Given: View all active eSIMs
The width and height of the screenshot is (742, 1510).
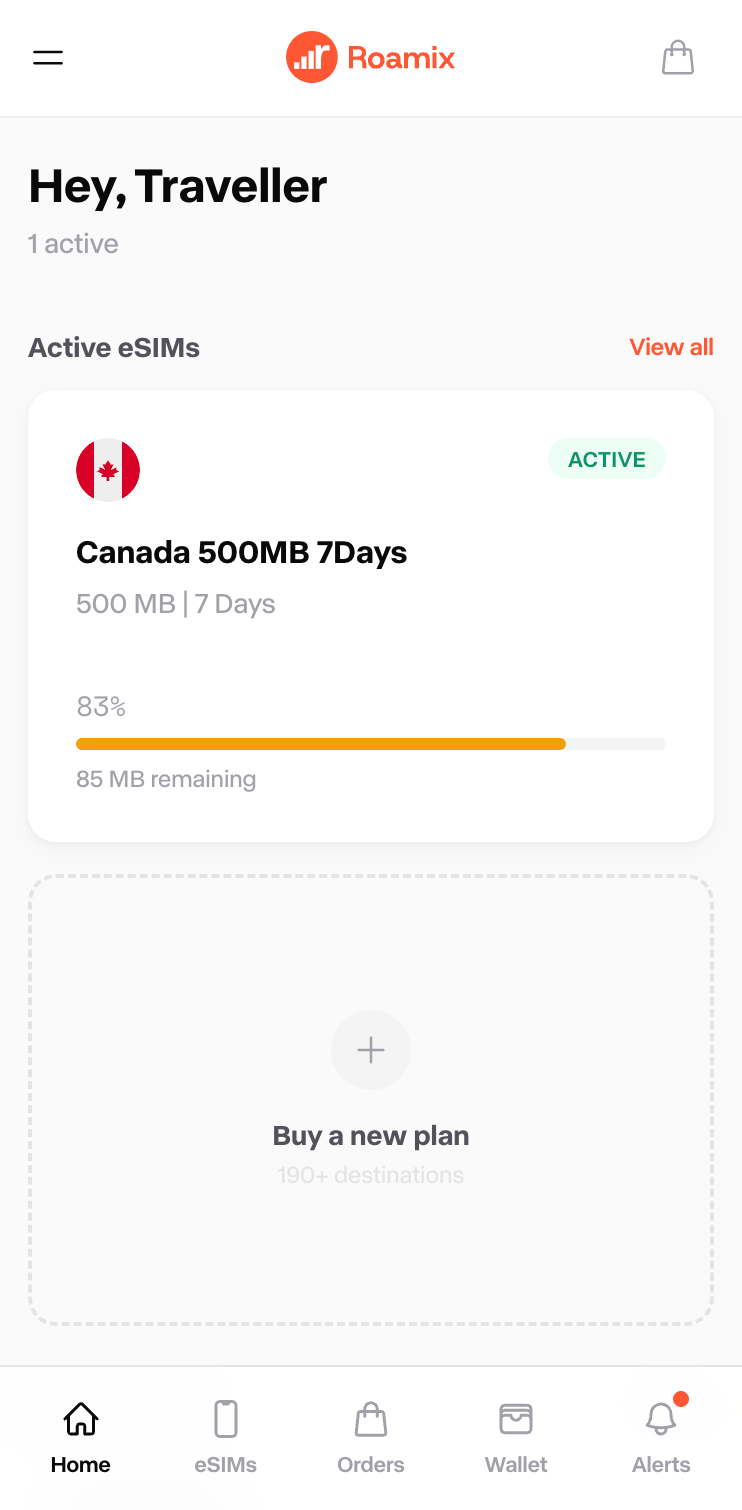Looking at the screenshot, I should 671,347.
